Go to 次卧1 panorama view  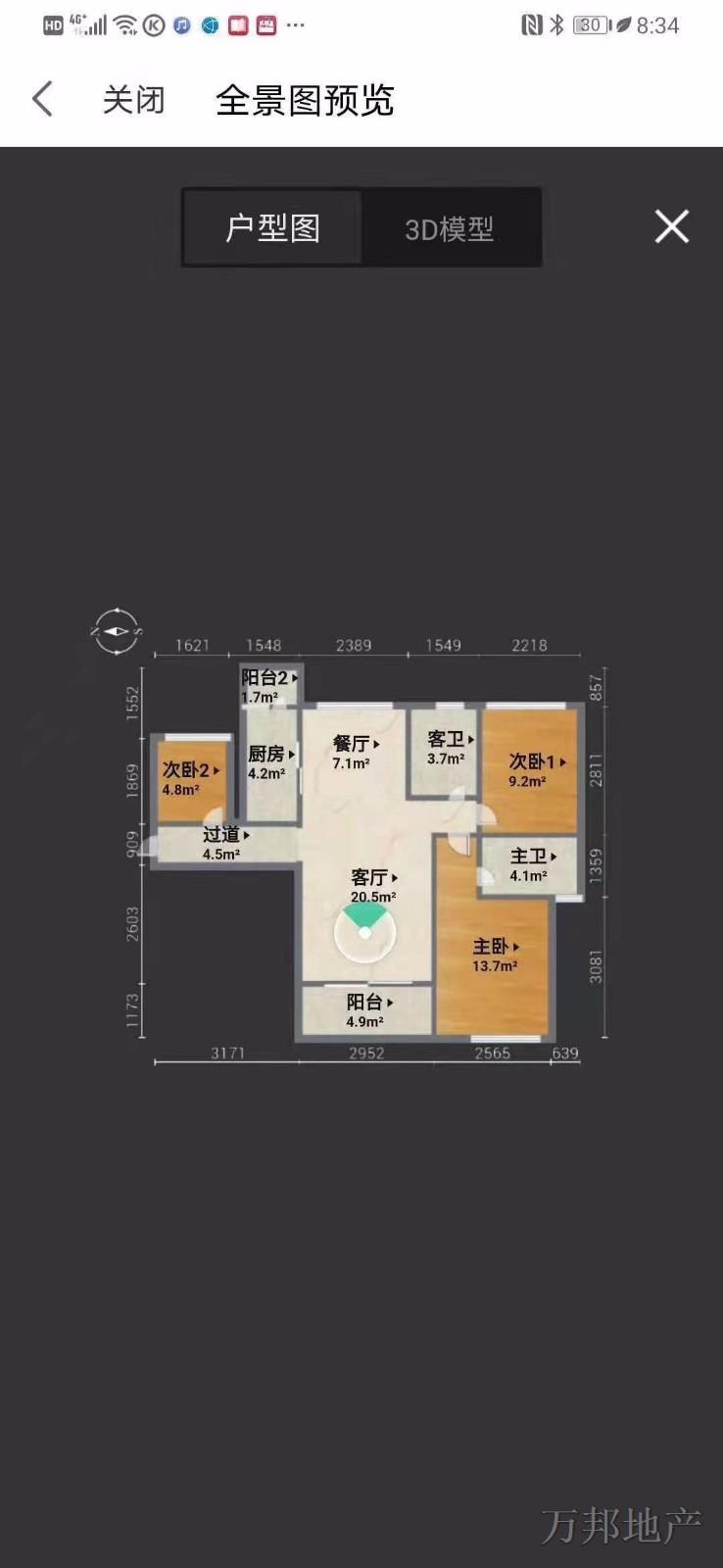point(537,761)
